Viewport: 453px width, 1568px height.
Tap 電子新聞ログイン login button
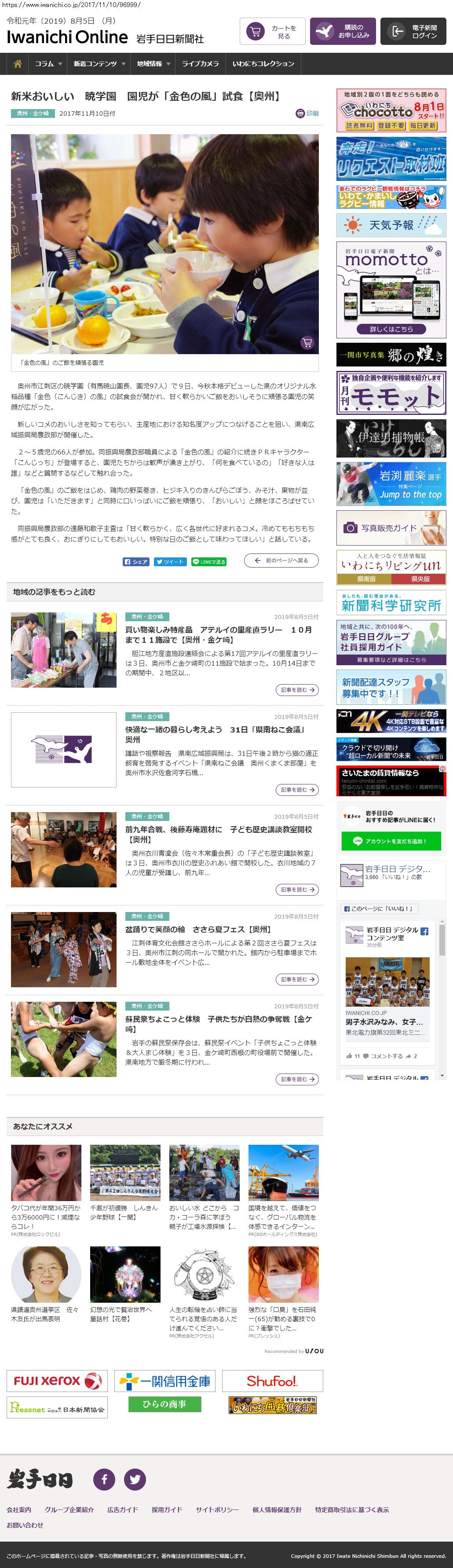tap(413, 32)
